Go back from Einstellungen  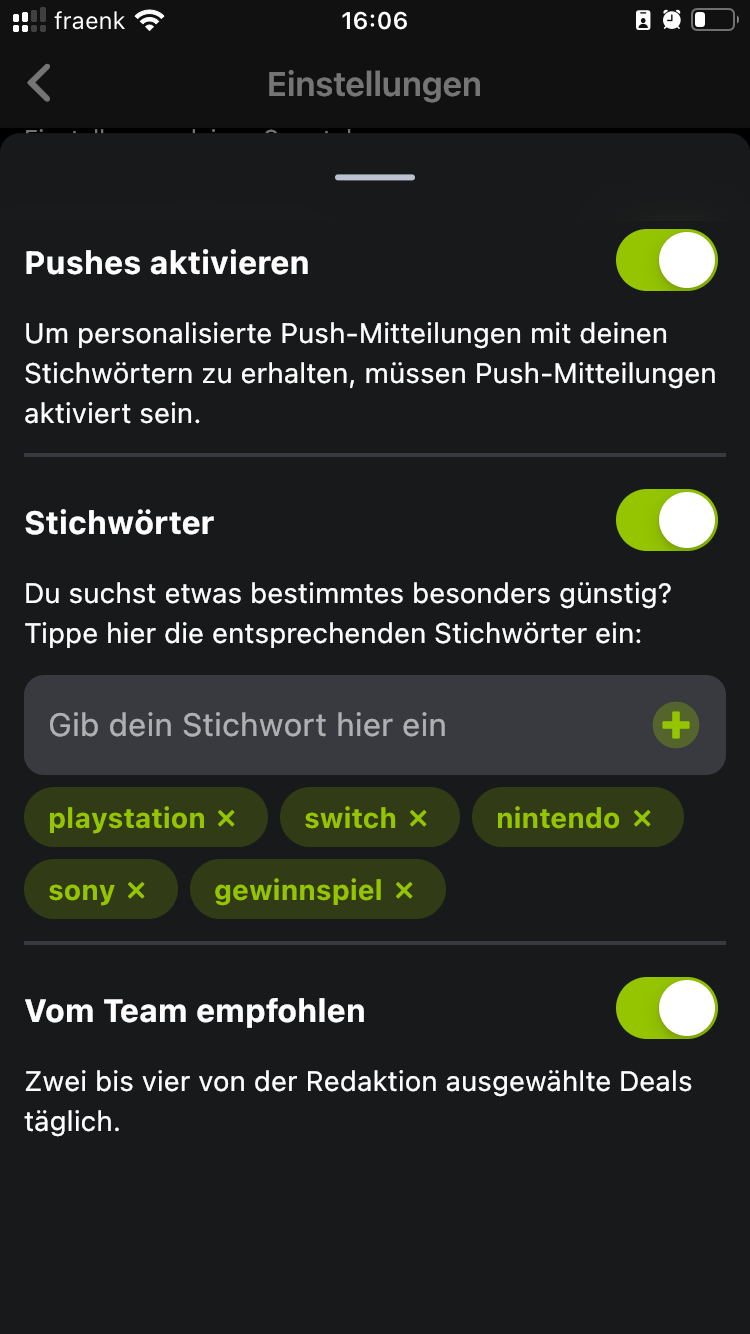click(39, 84)
